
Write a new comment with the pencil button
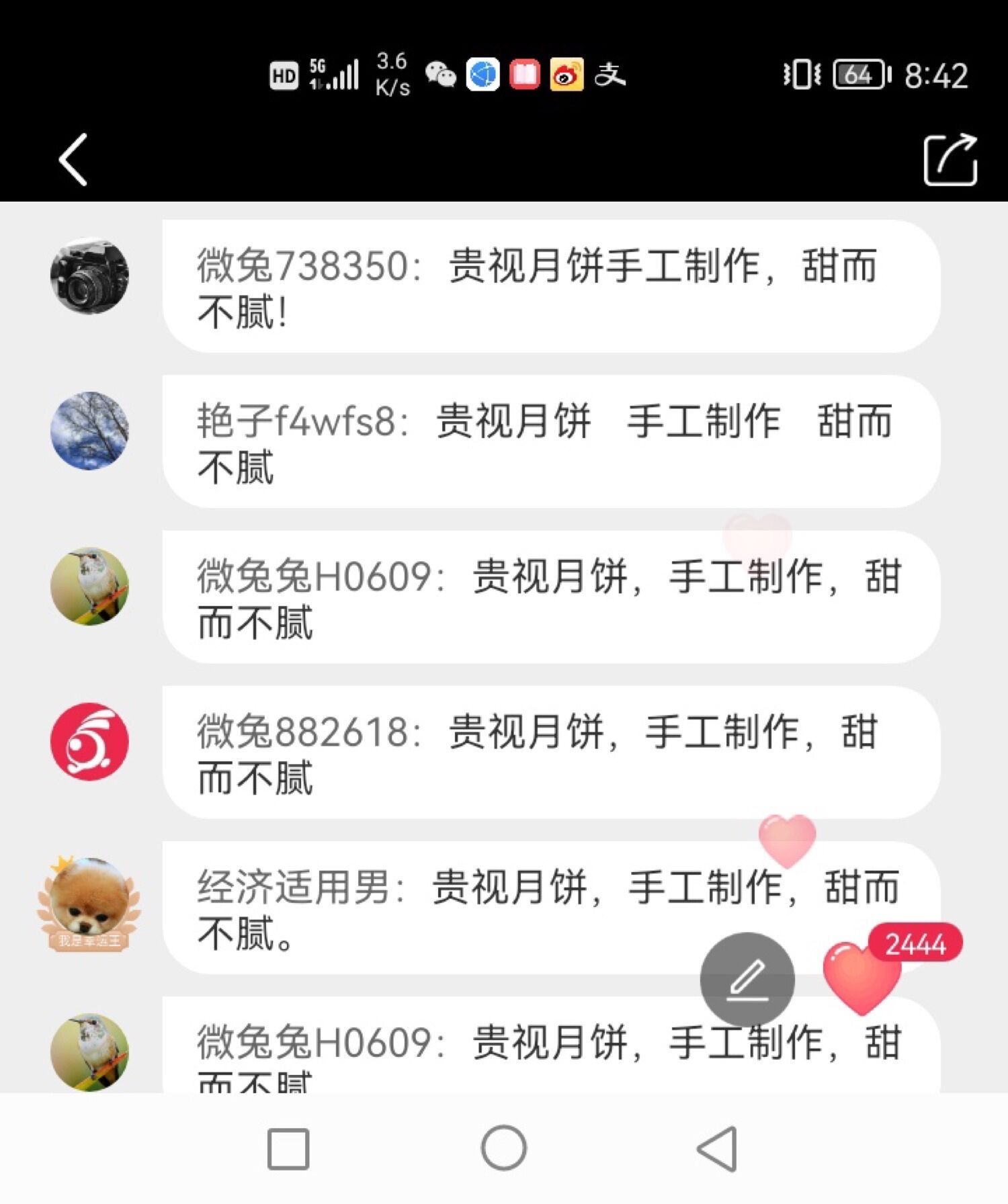tap(747, 980)
